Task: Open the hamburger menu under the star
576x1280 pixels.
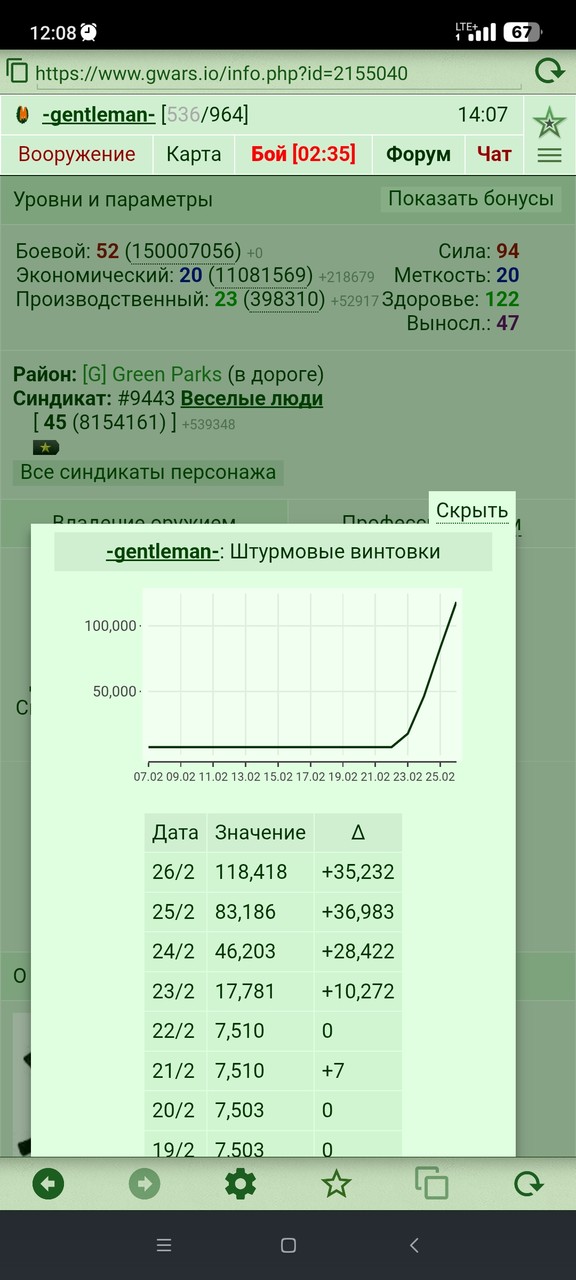Action: pos(549,155)
